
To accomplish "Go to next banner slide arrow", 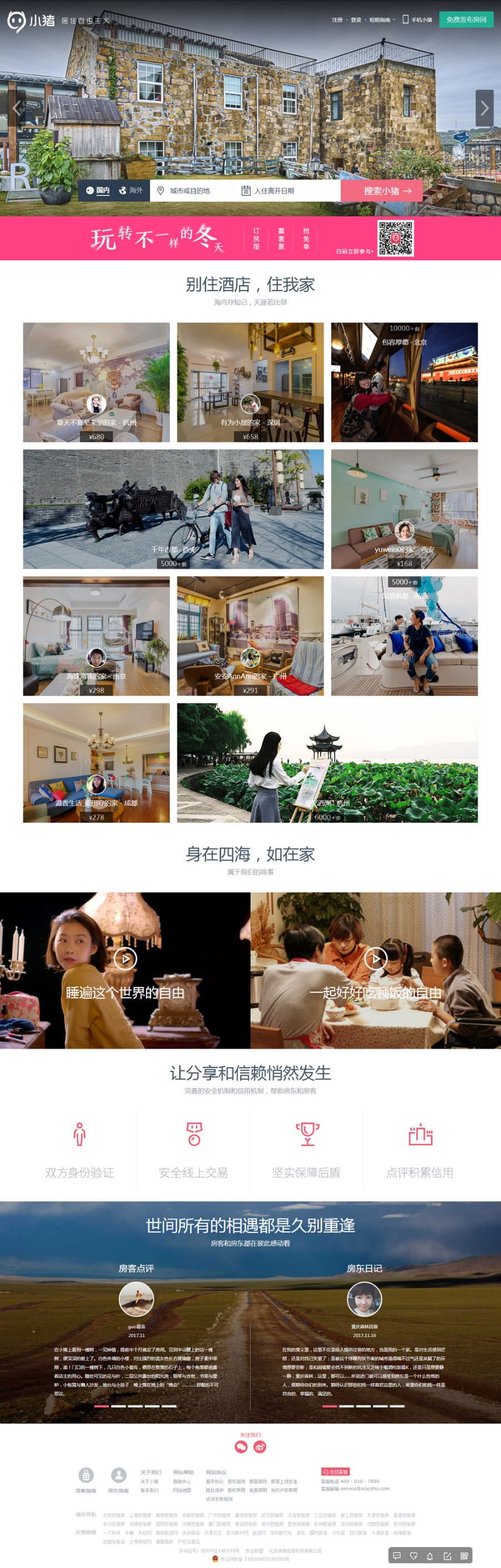I will click(484, 109).
